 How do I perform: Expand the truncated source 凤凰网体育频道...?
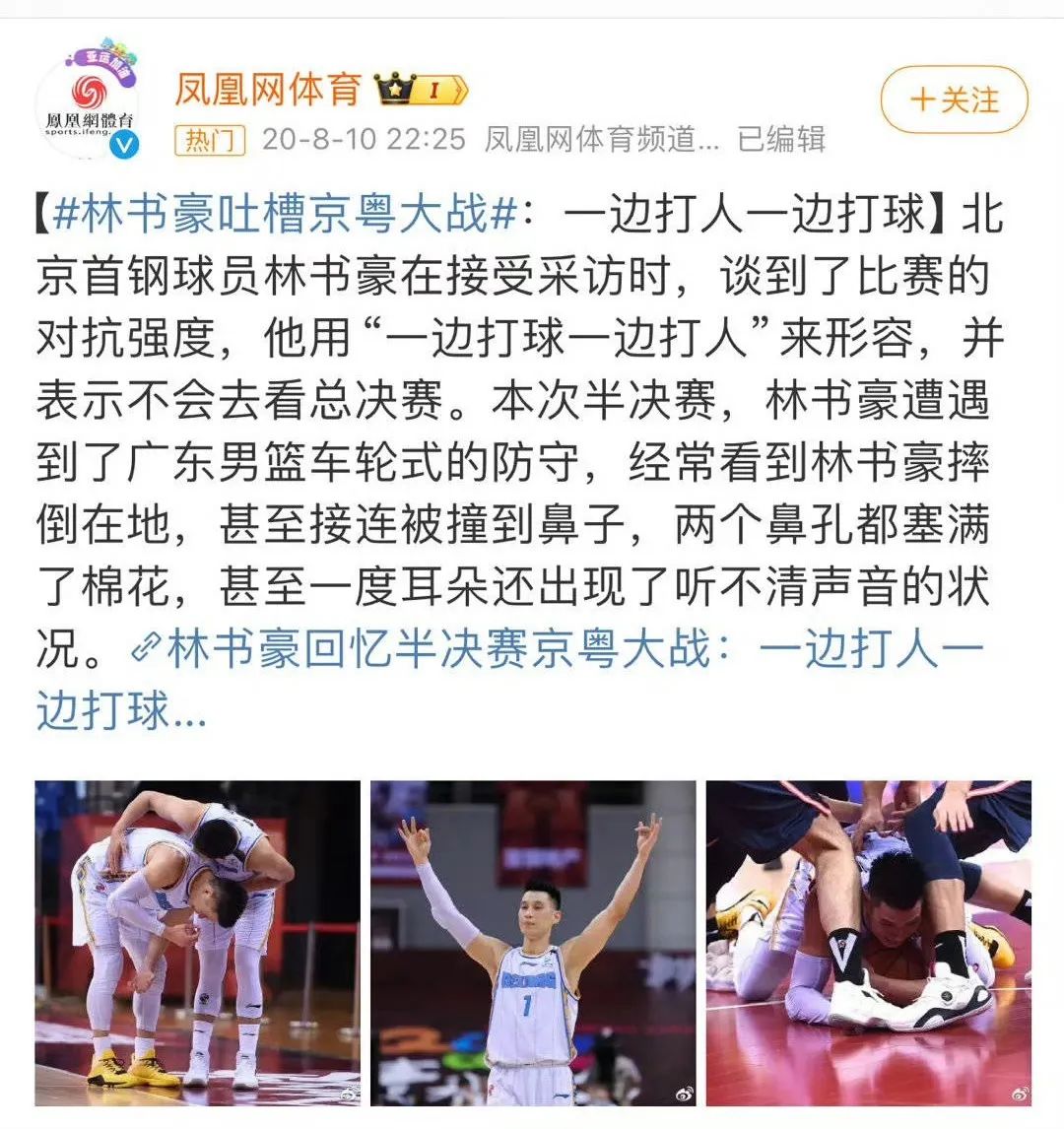coord(605,137)
